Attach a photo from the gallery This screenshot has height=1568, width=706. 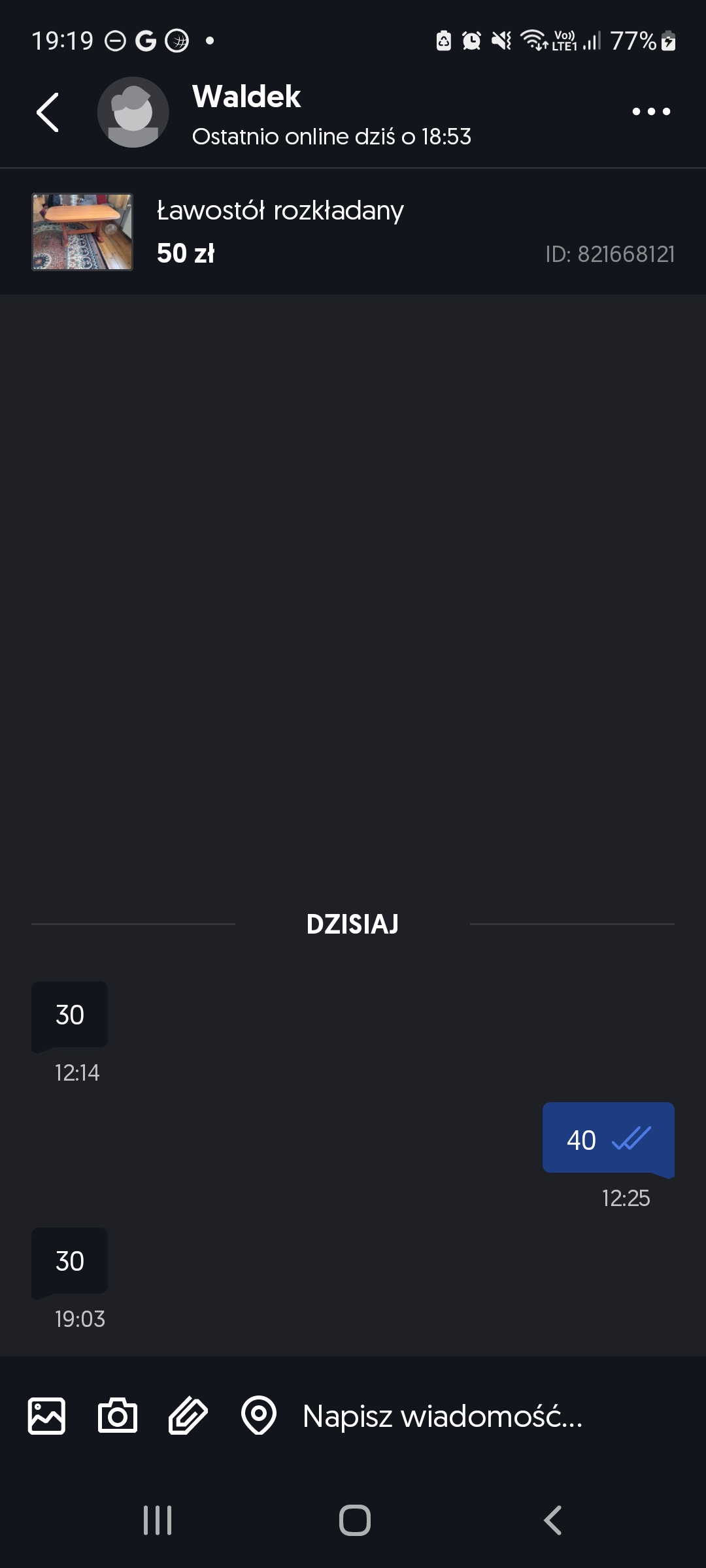[x=46, y=1416]
